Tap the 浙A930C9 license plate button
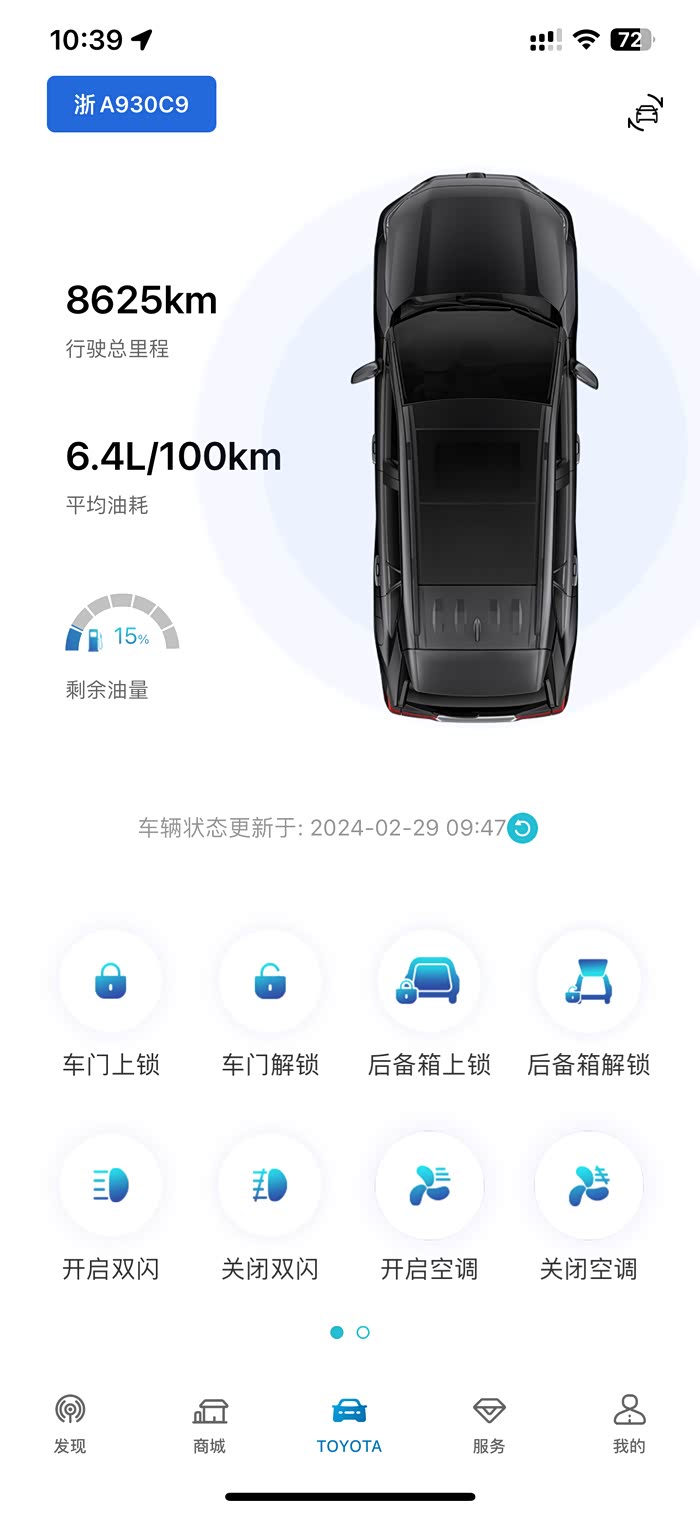This screenshot has height=1514, width=700. [131, 104]
